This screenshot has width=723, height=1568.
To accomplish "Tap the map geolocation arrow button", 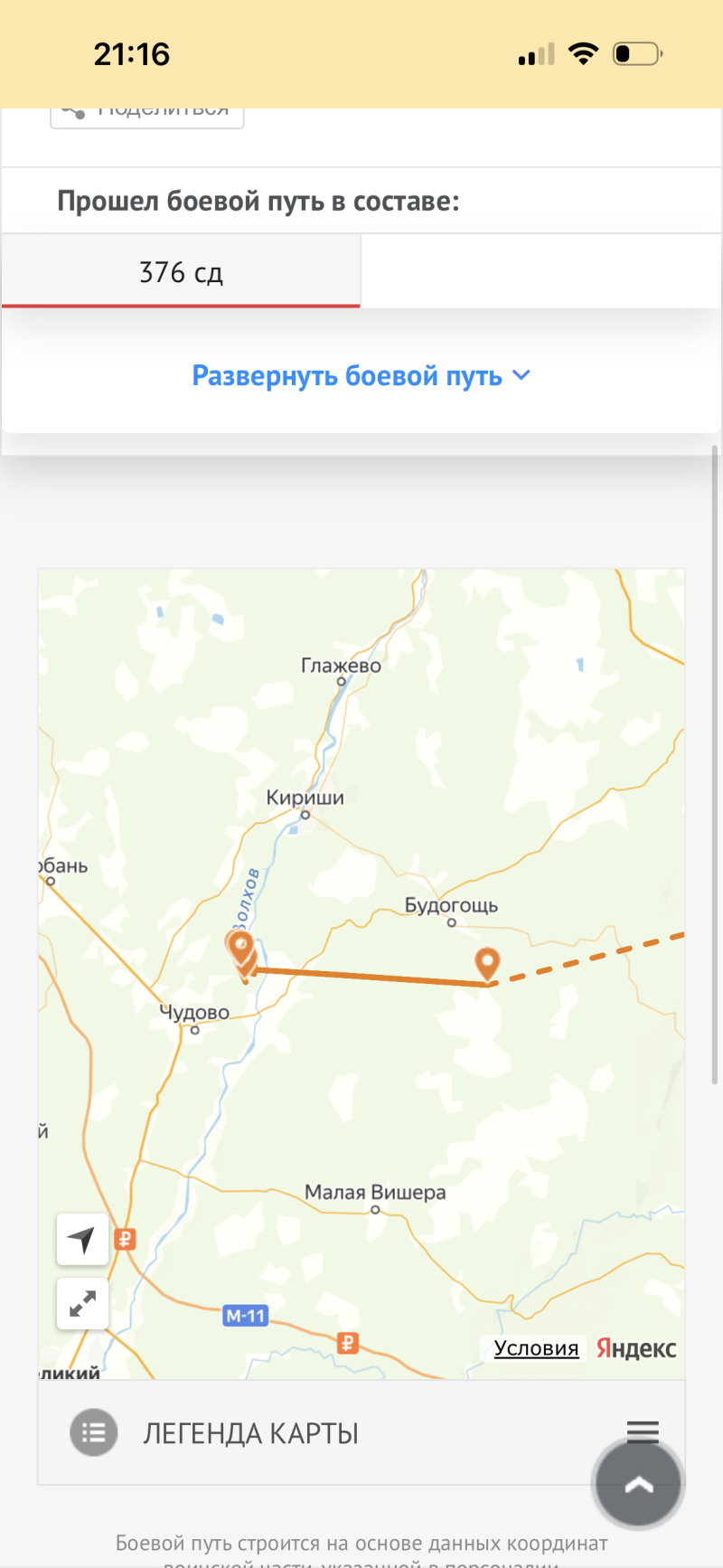I will [82, 1239].
